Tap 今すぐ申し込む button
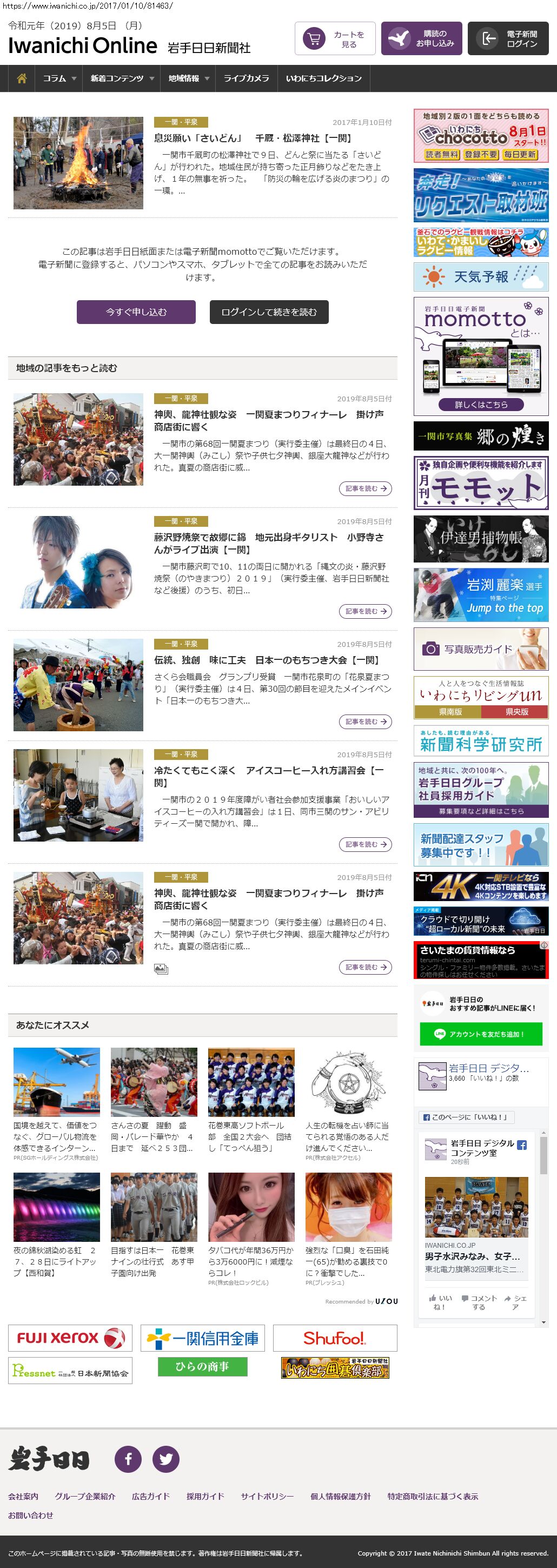The width and height of the screenshot is (557, 1568). (136, 312)
